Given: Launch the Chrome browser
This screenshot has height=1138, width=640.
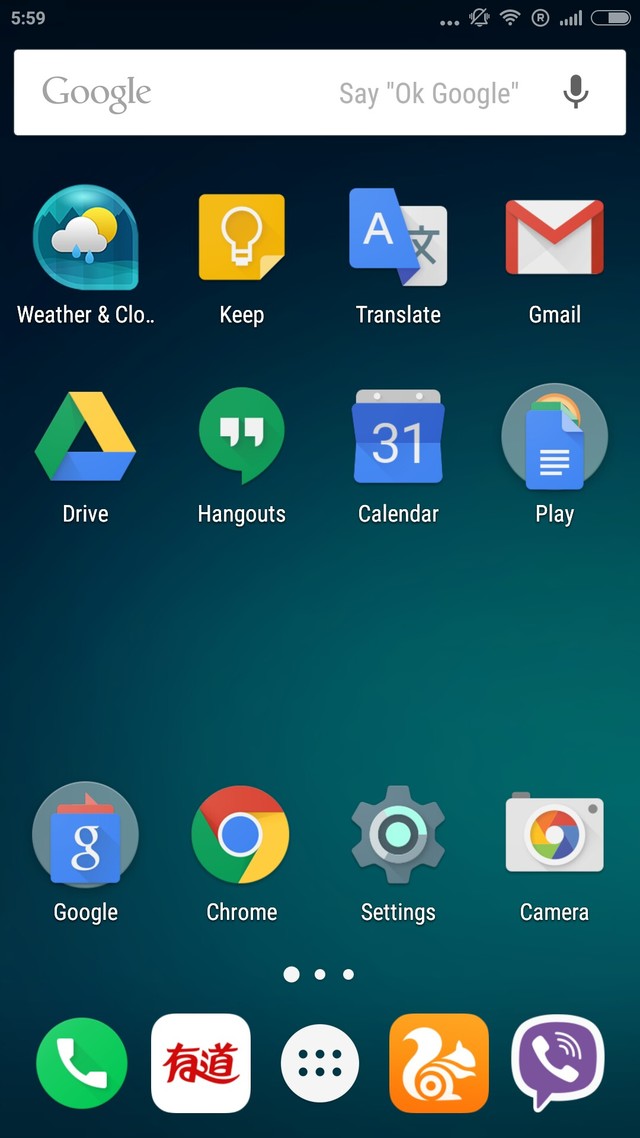Looking at the screenshot, I should tap(241, 835).
